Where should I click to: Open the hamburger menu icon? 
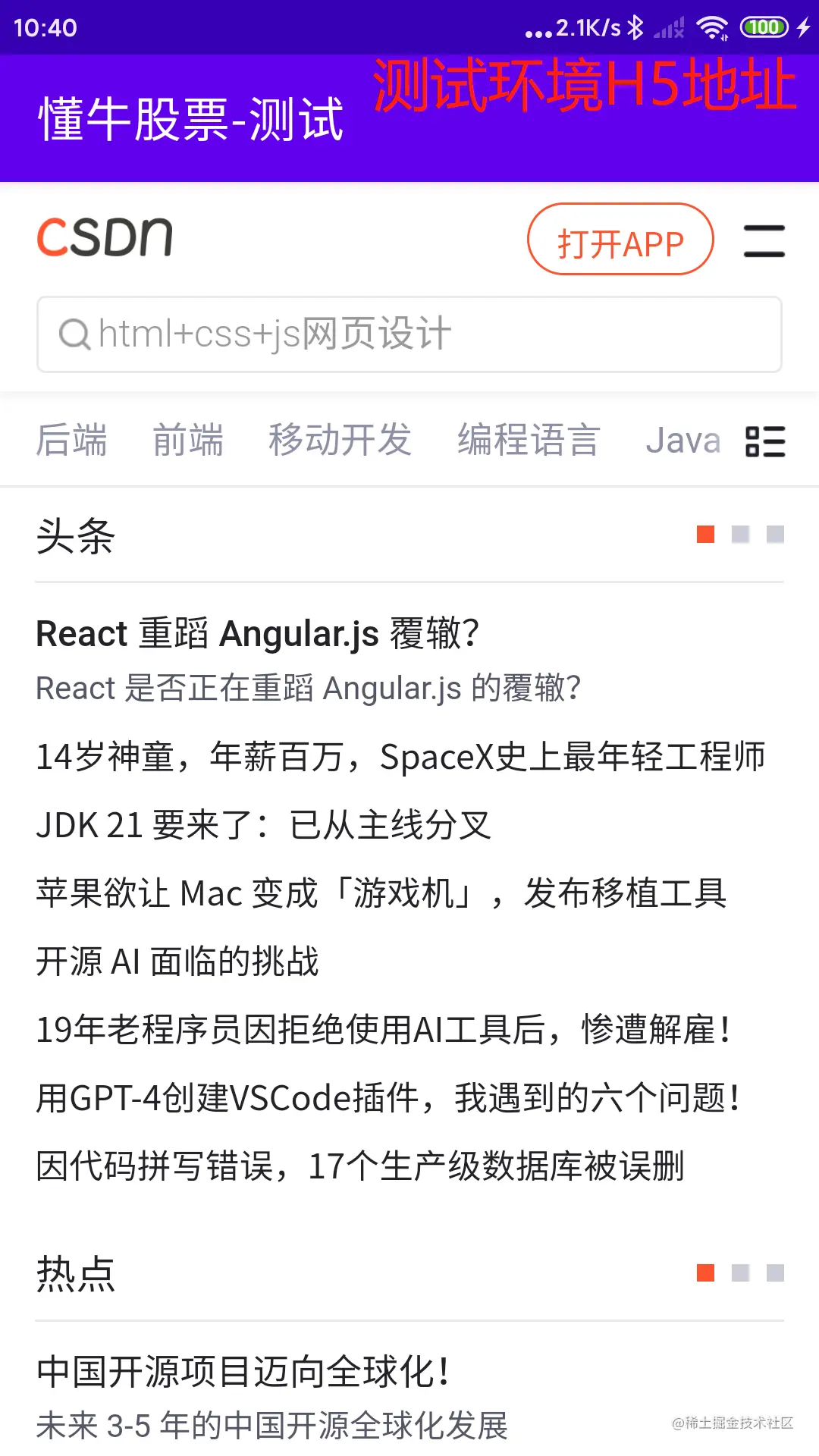(764, 241)
